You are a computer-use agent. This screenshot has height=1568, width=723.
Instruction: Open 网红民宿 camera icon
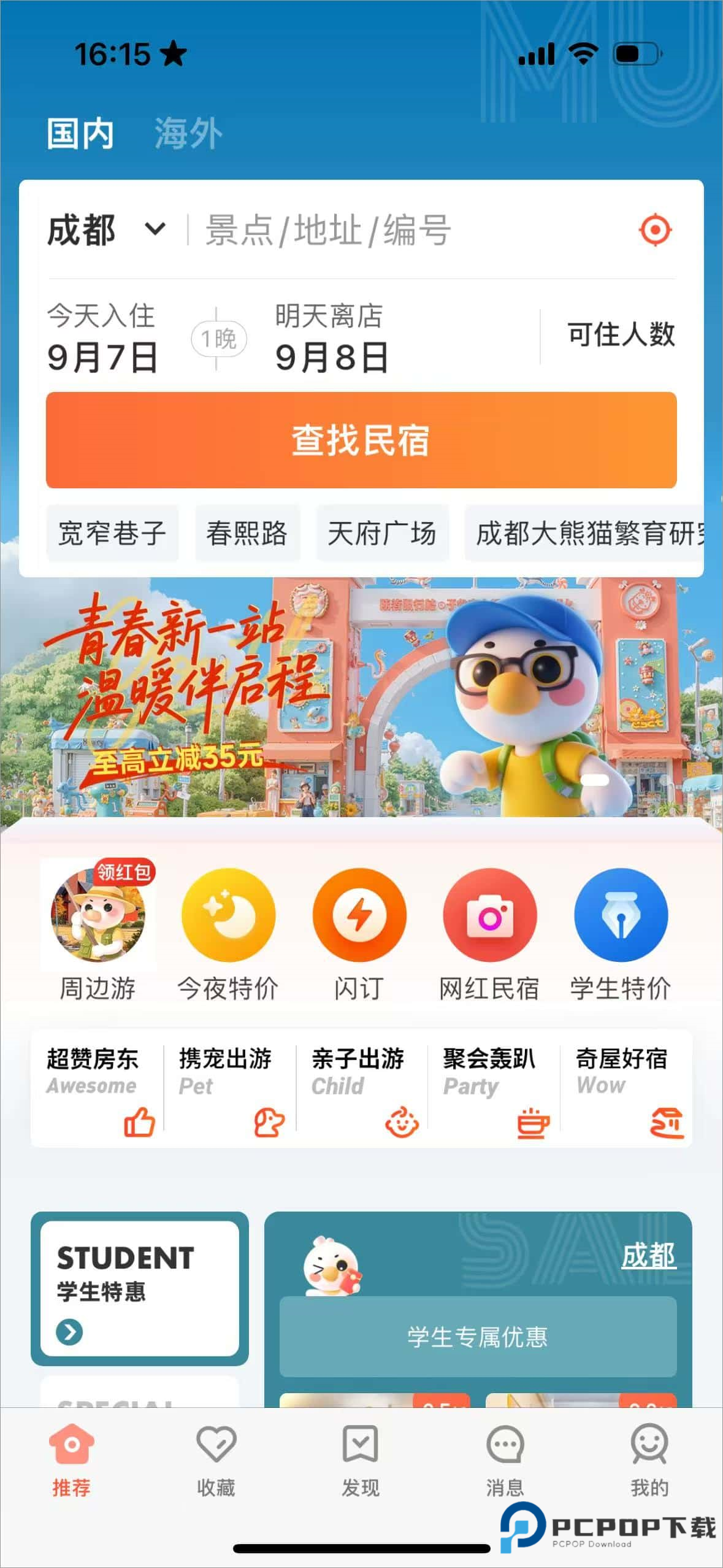489,916
